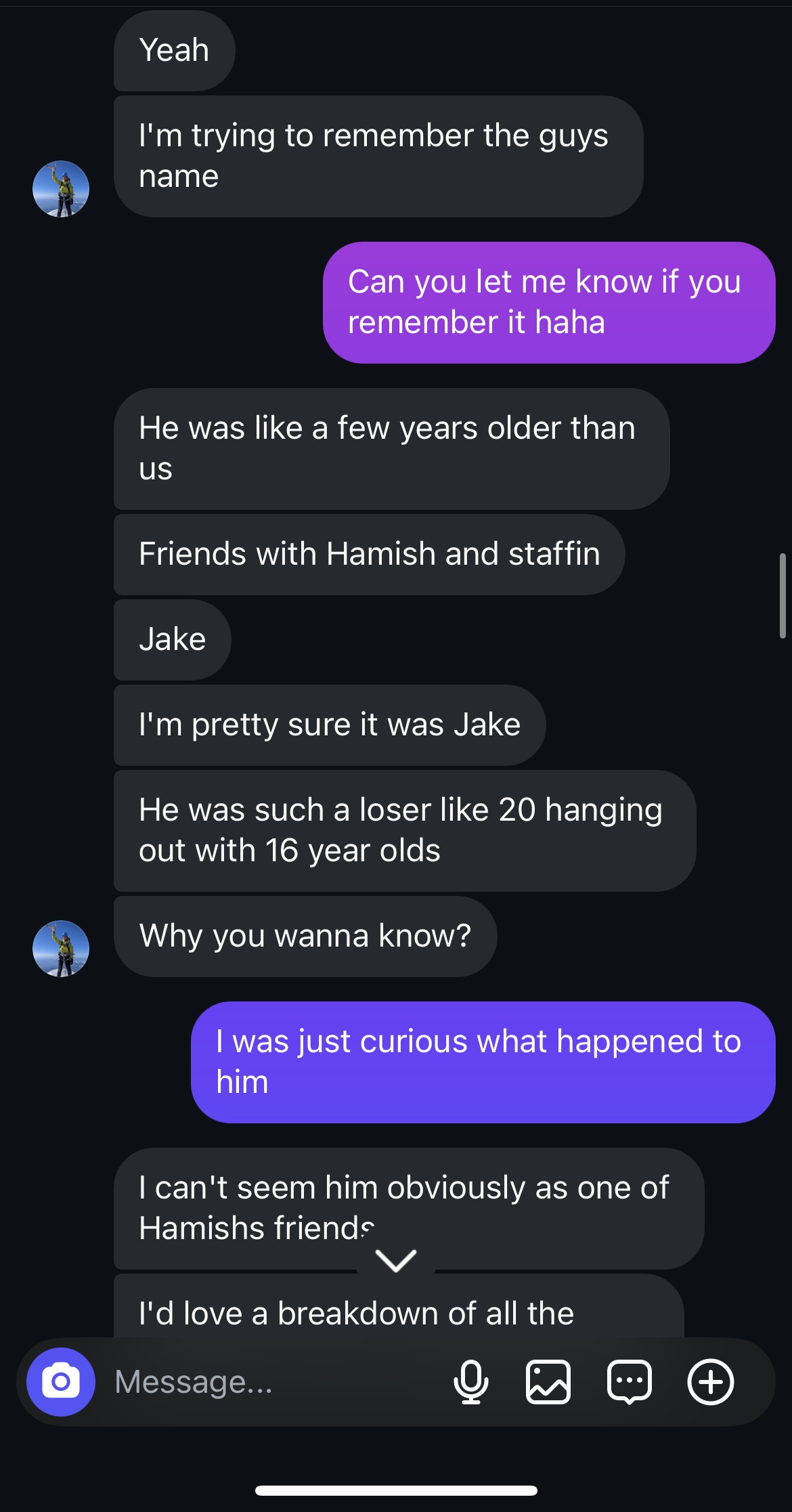Jump to latest messages with the down chevron
Viewport: 792px width, 1512px height.
coord(396,1261)
